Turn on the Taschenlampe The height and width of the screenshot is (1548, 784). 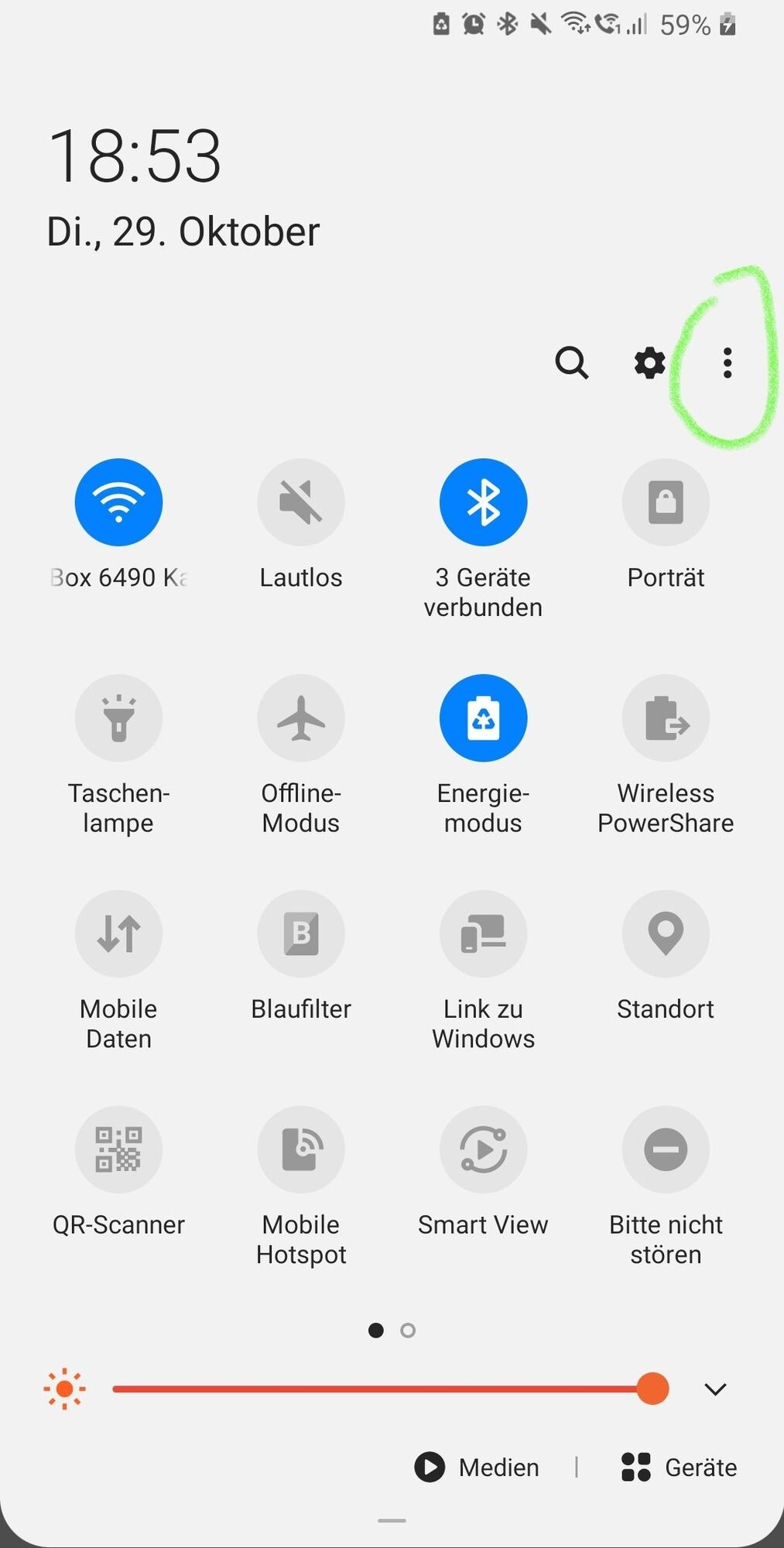coord(118,718)
